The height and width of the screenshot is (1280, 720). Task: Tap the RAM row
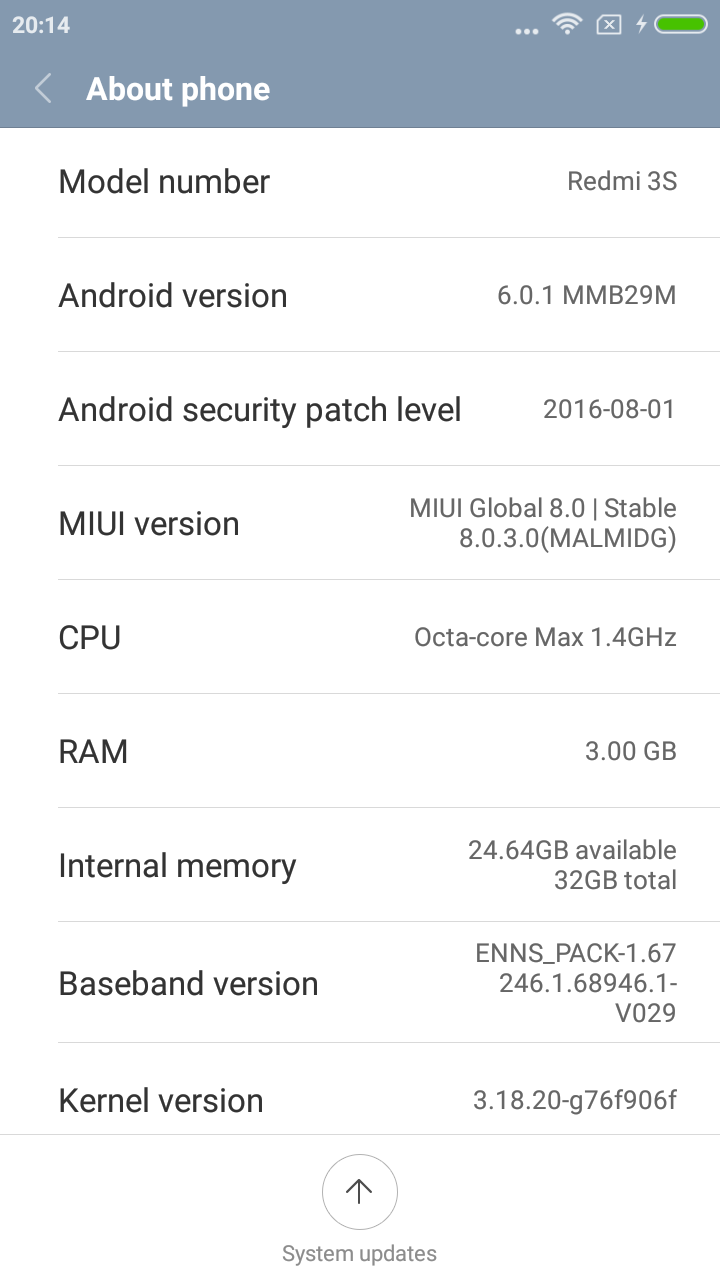360,751
